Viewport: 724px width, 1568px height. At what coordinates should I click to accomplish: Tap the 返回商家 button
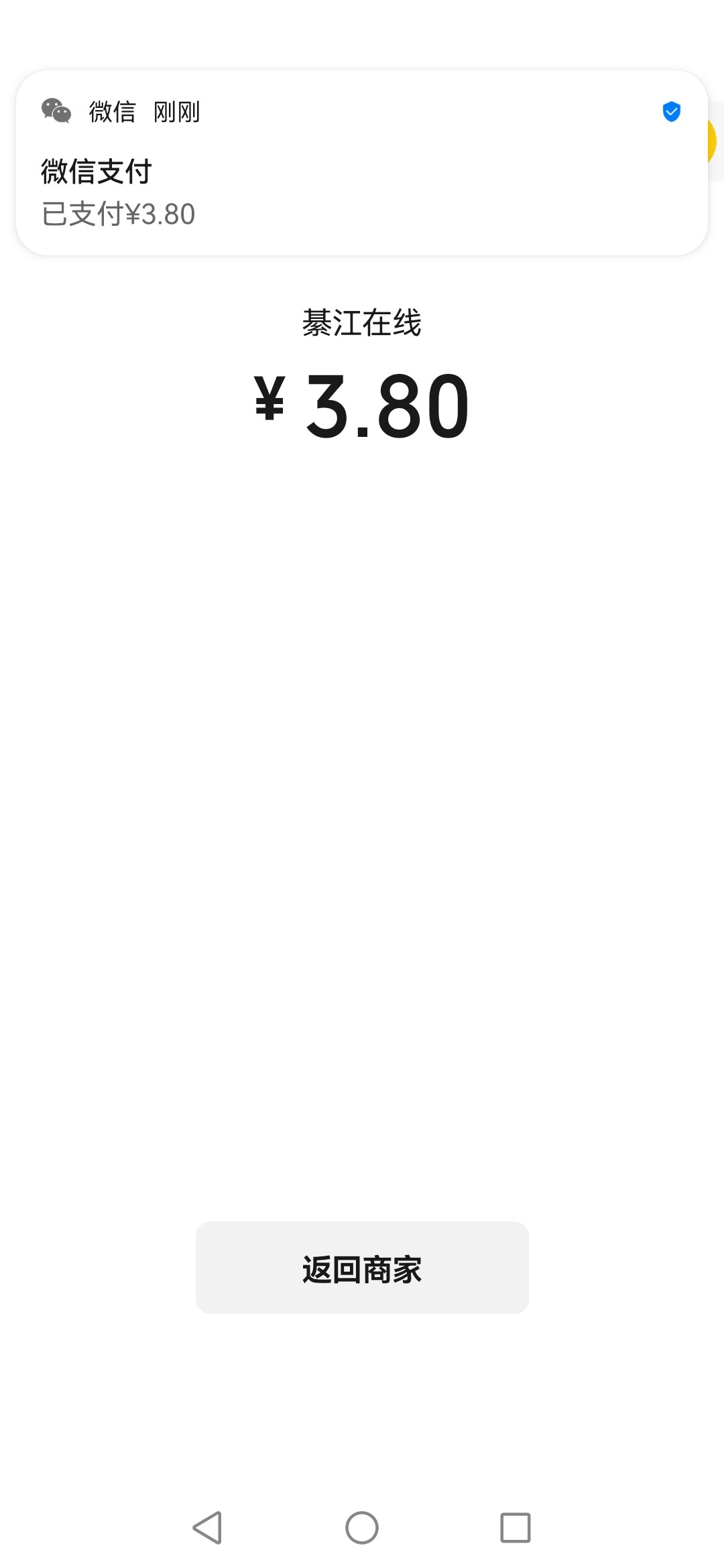click(362, 1267)
